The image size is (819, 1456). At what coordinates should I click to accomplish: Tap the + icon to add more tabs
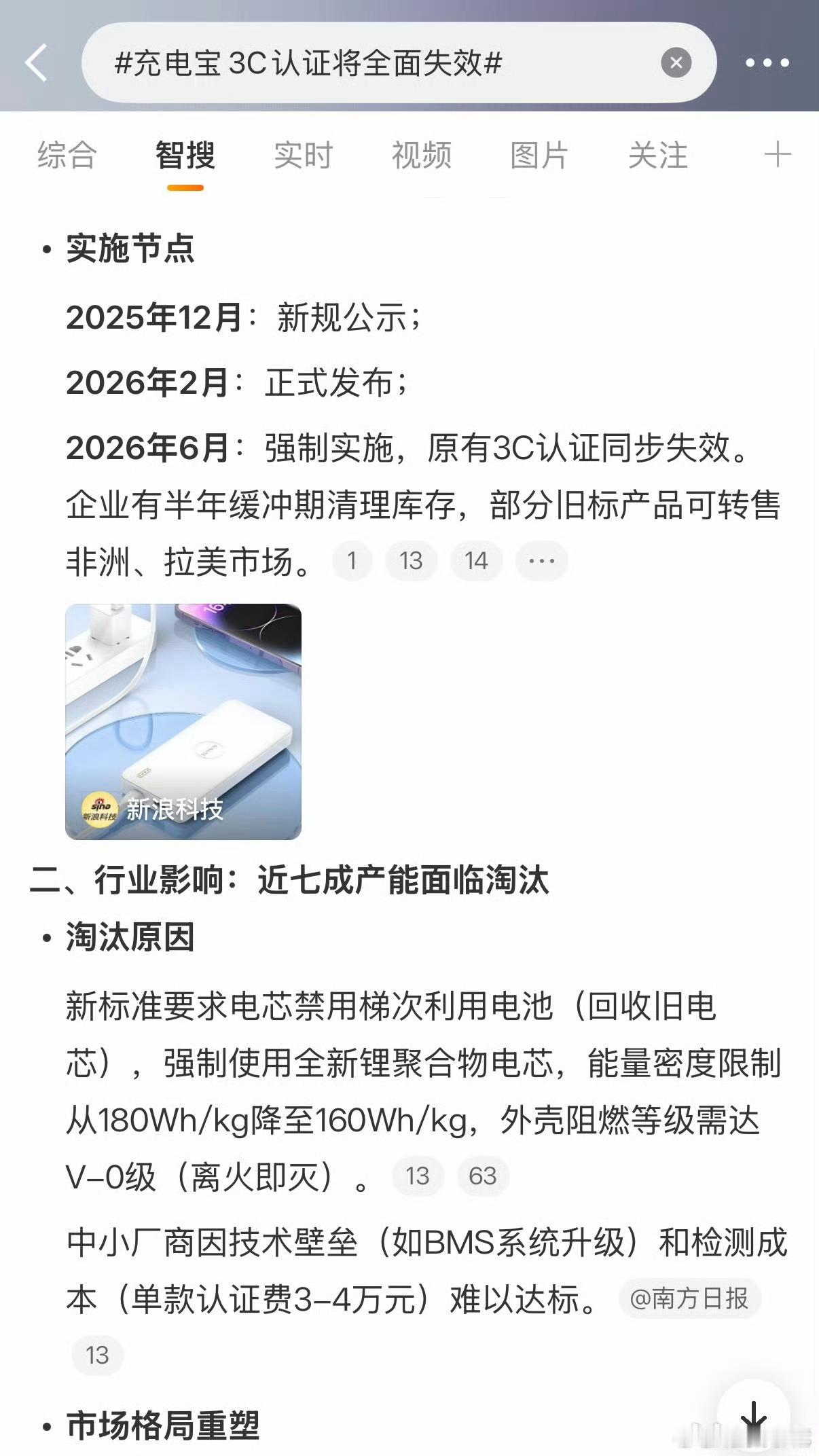[x=780, y=156]
